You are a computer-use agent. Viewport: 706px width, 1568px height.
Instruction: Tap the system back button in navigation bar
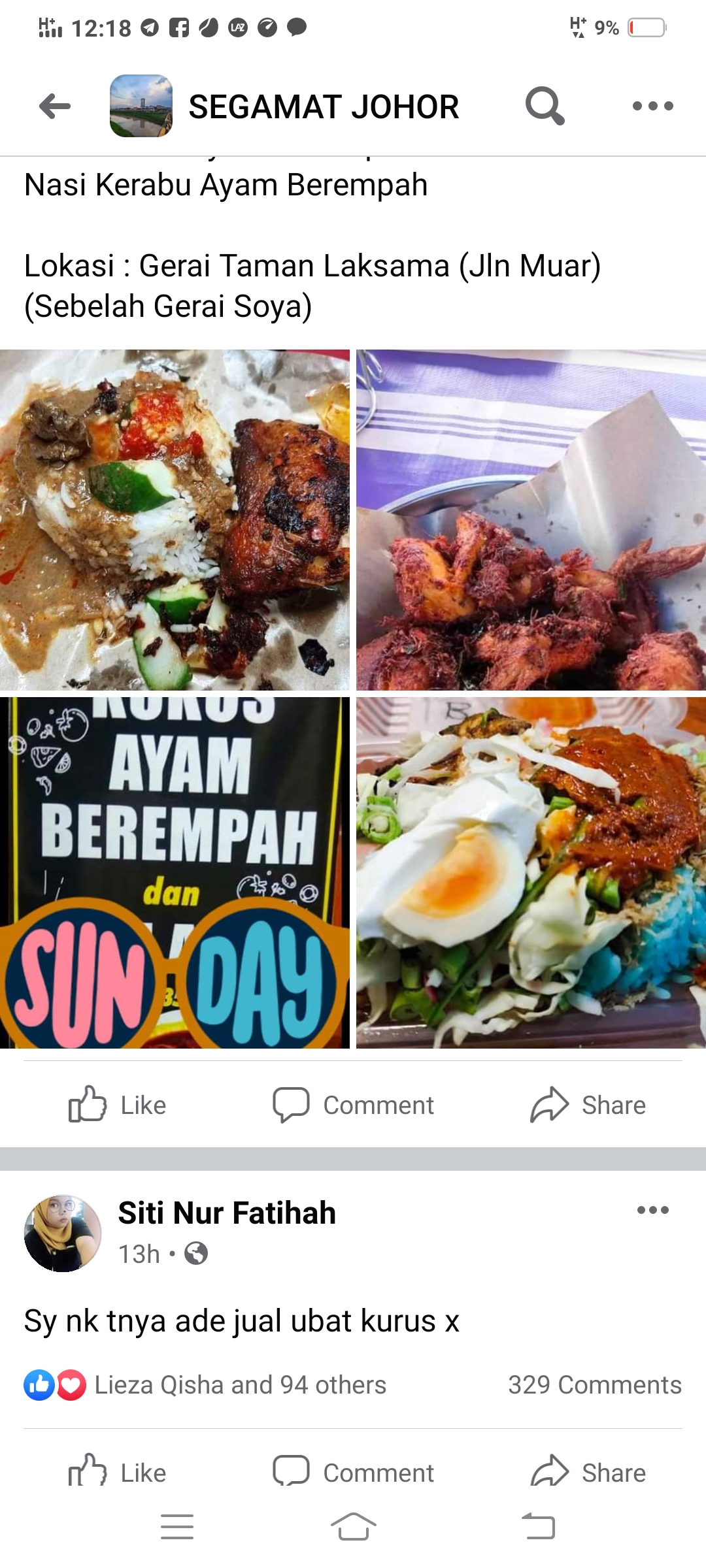[539, 1527]
